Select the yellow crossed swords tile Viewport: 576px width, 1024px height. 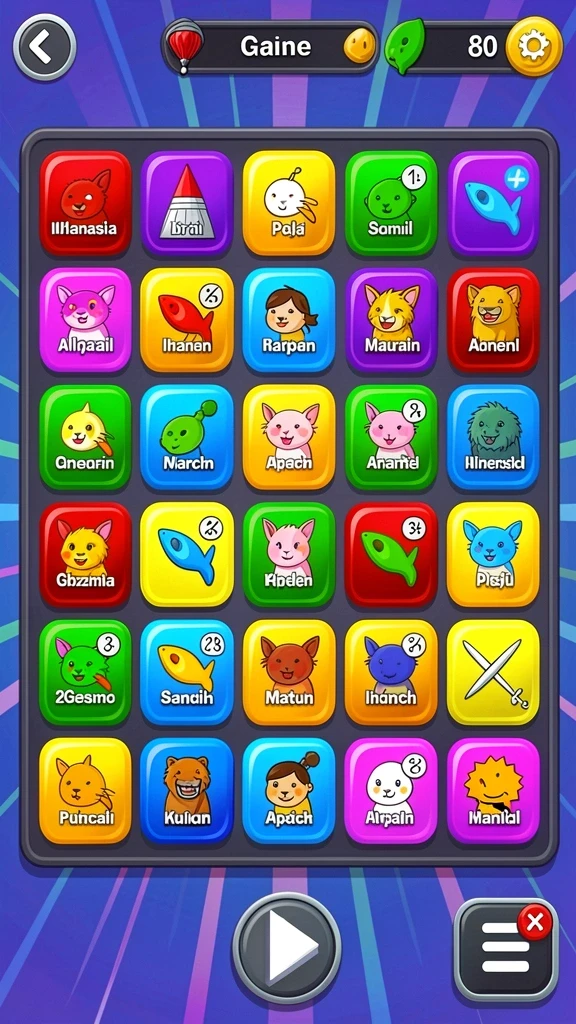pos(493,672)
